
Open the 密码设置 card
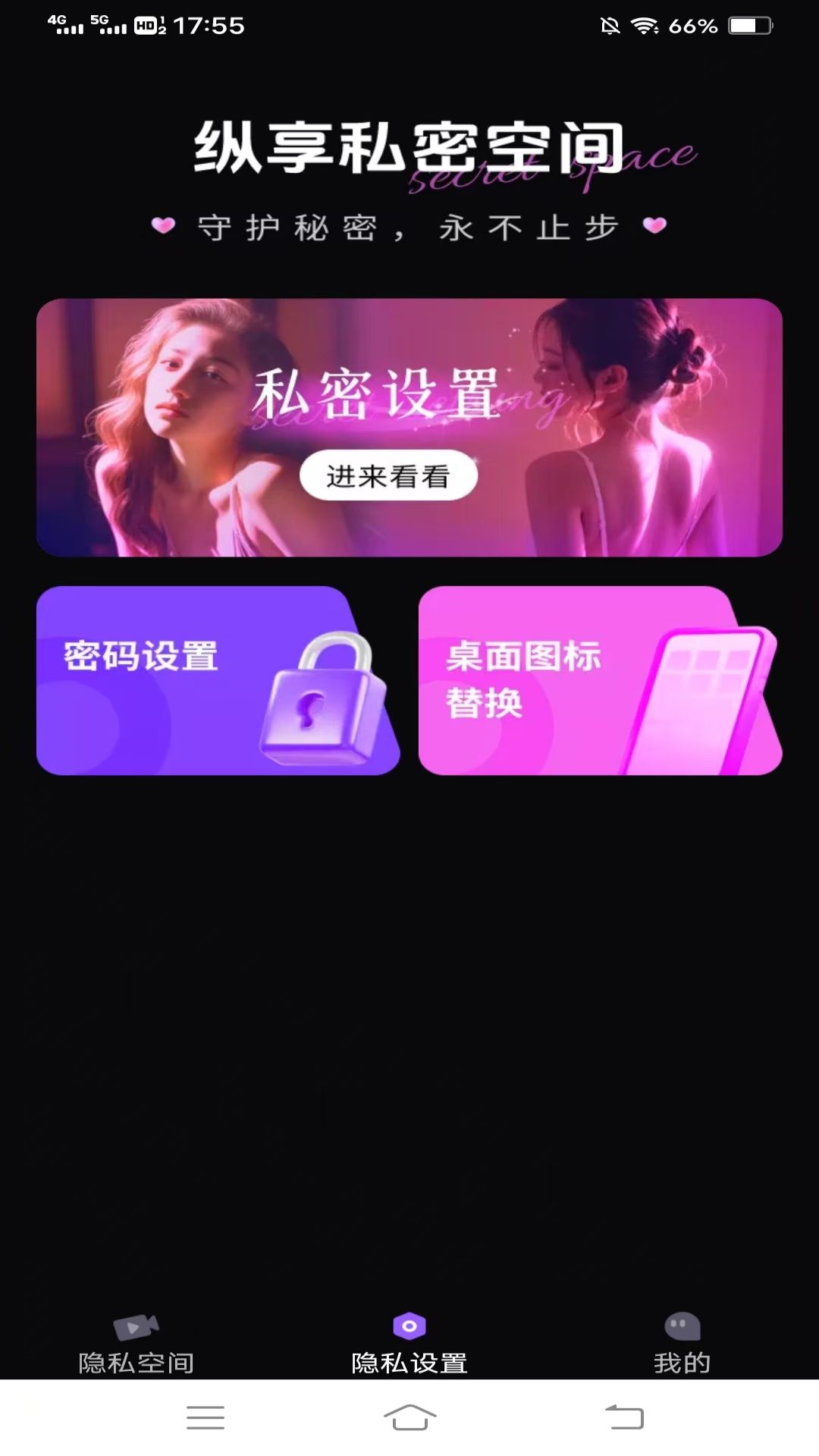pyautogui.click(x=218, y=680)
